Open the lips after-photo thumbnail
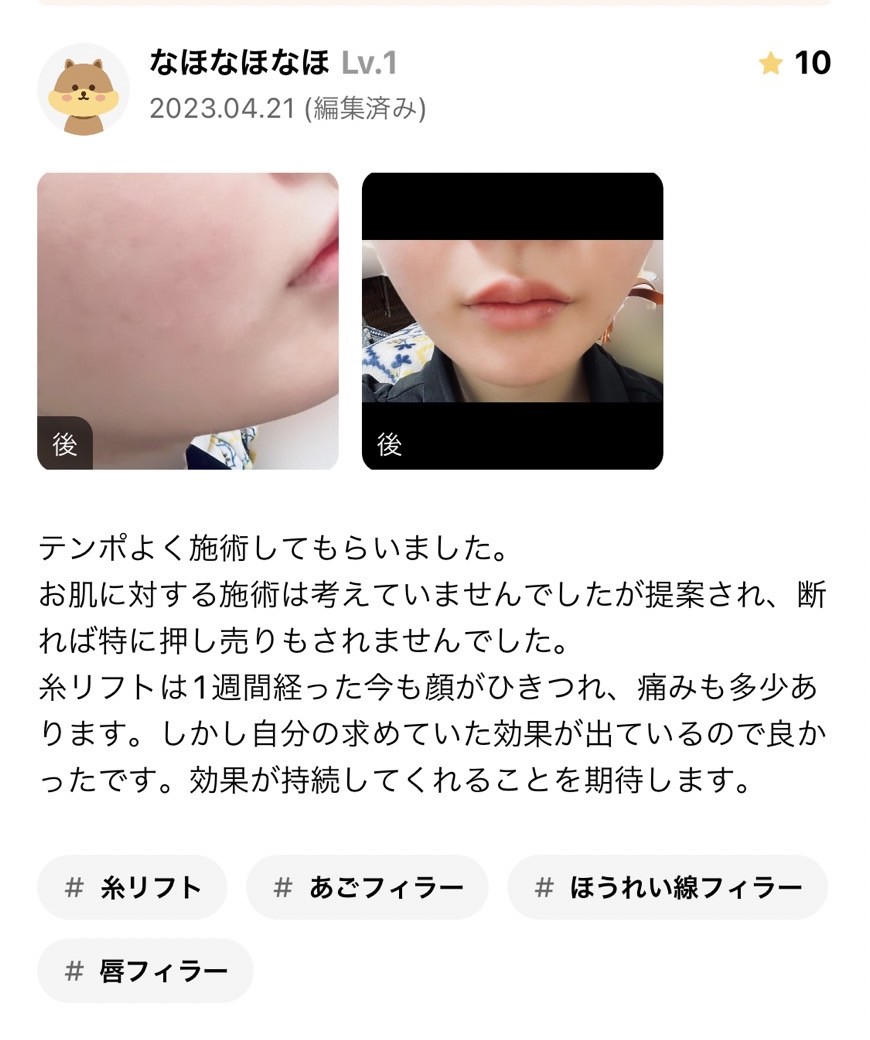 pyautogui.click(x=512, y=320)
